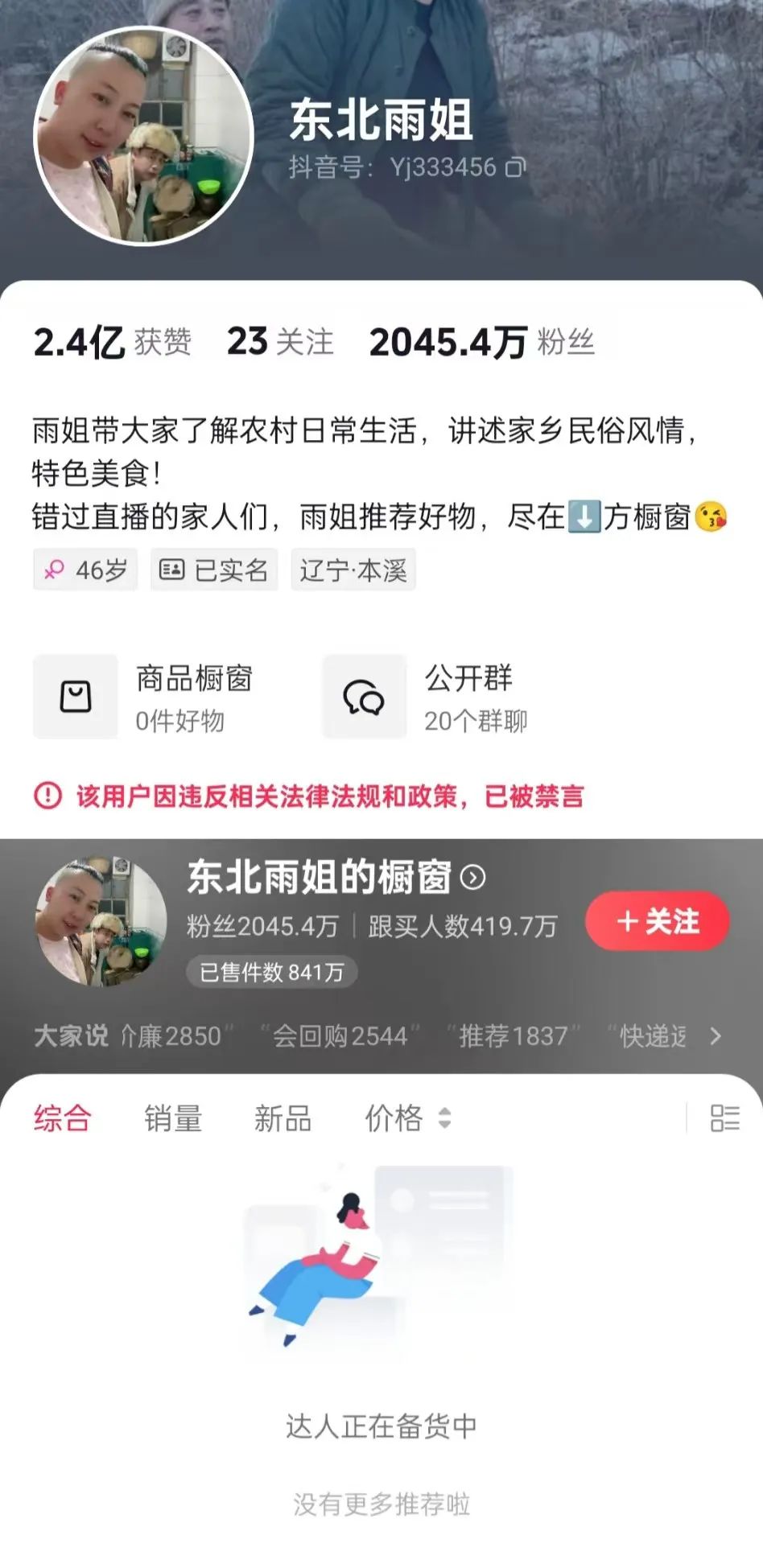Open the 商品橱窗 product showcase
Image resolution: width=763 pixels, height=1568 pixels.
145,697
